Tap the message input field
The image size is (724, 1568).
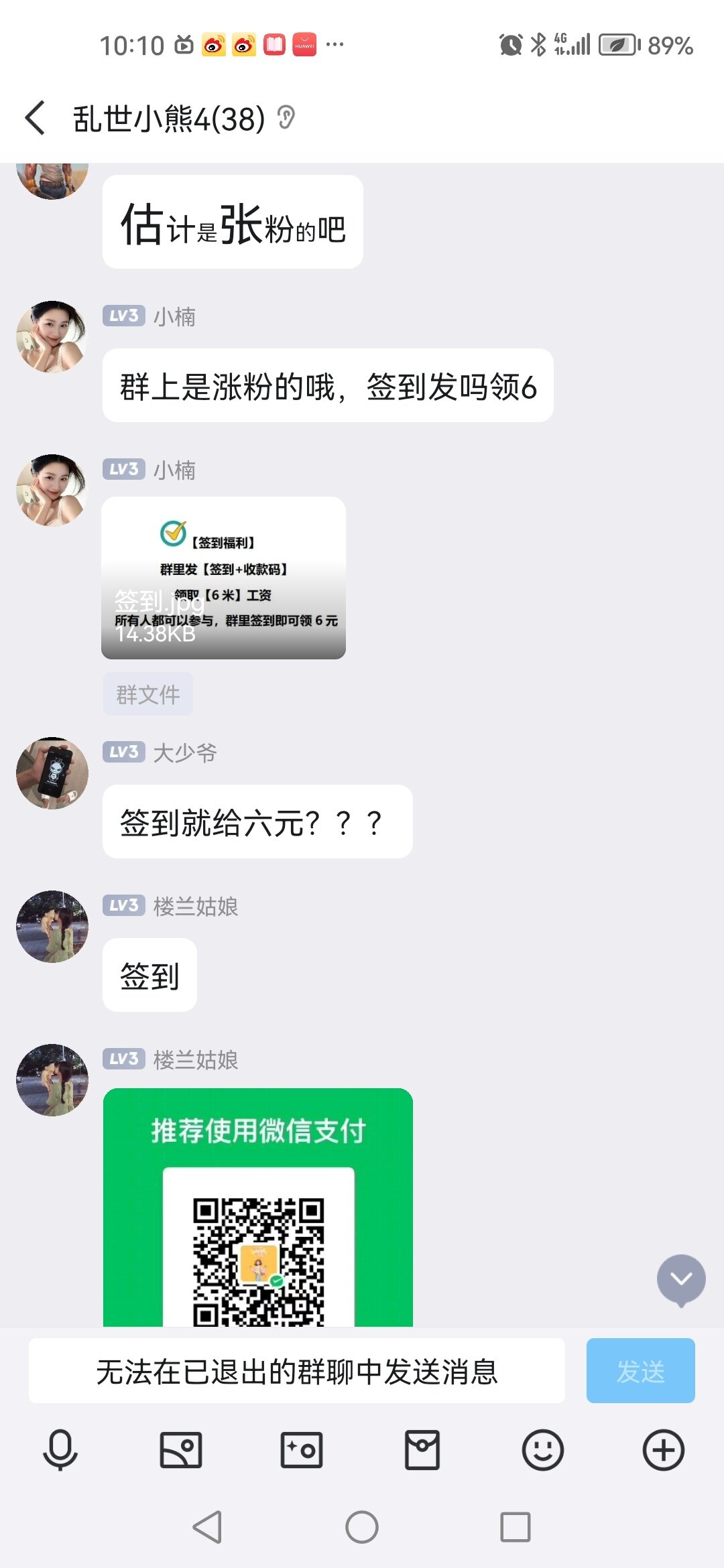(296, 1371)
